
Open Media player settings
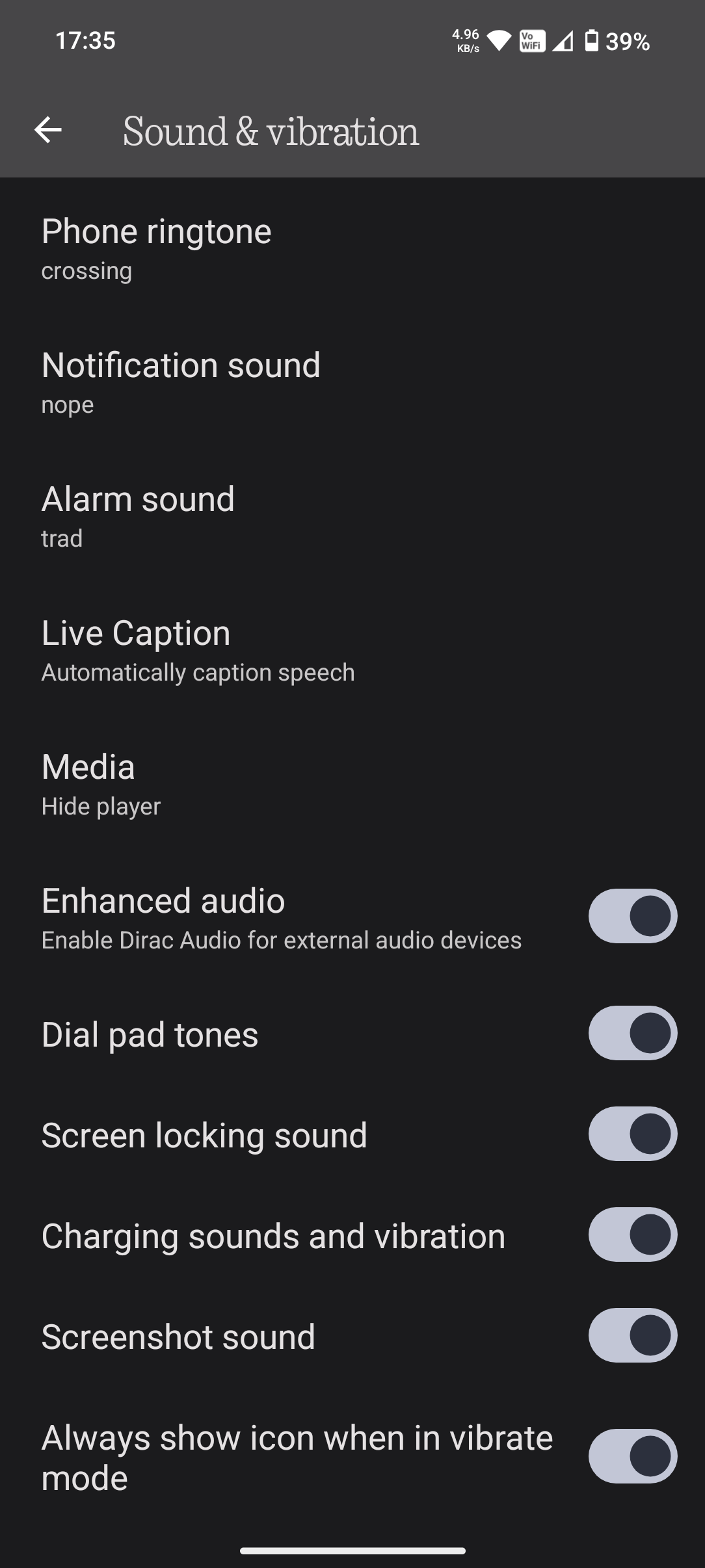(x=101, y=785)
